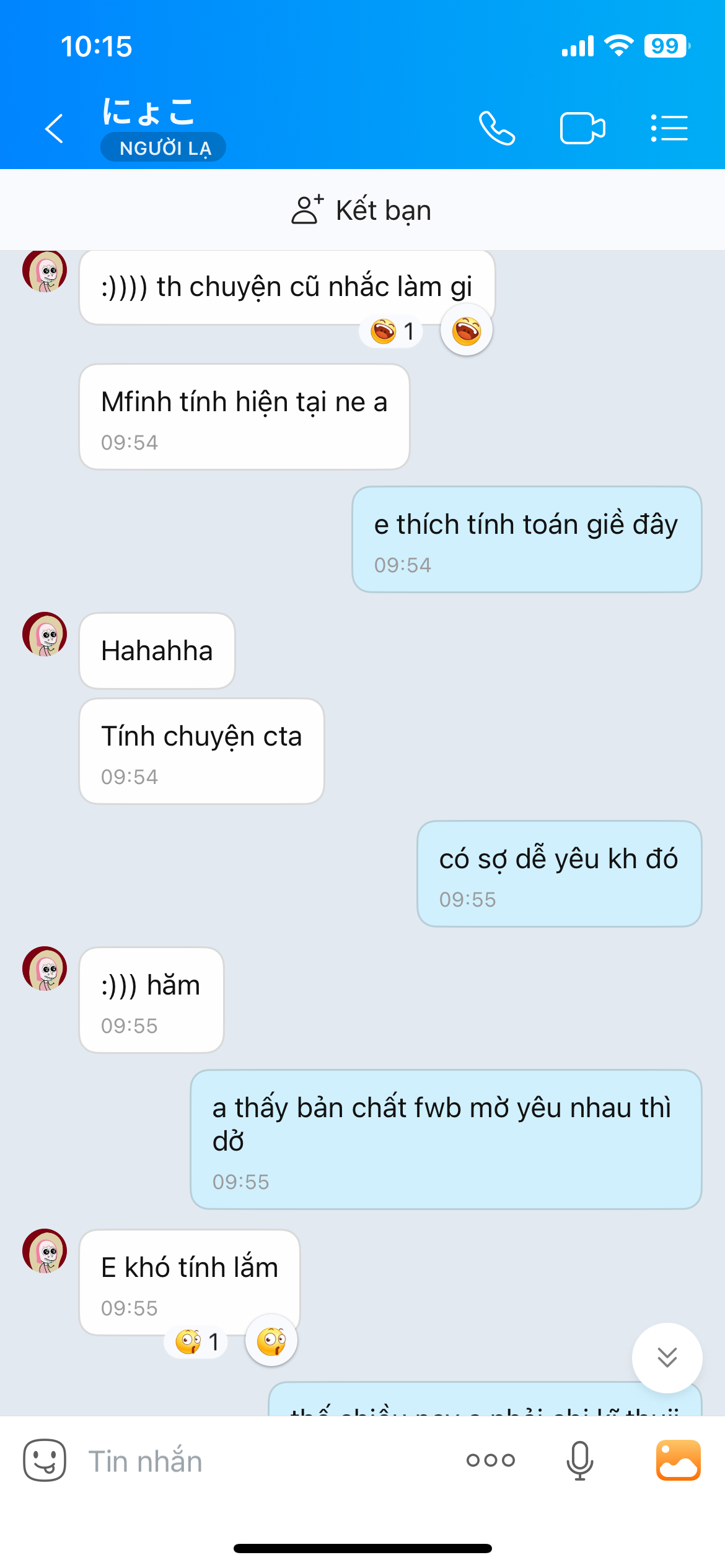React to the 'E khó tính lắm' message
This screenshot has height=1568, width=725.
[271, 1341]
